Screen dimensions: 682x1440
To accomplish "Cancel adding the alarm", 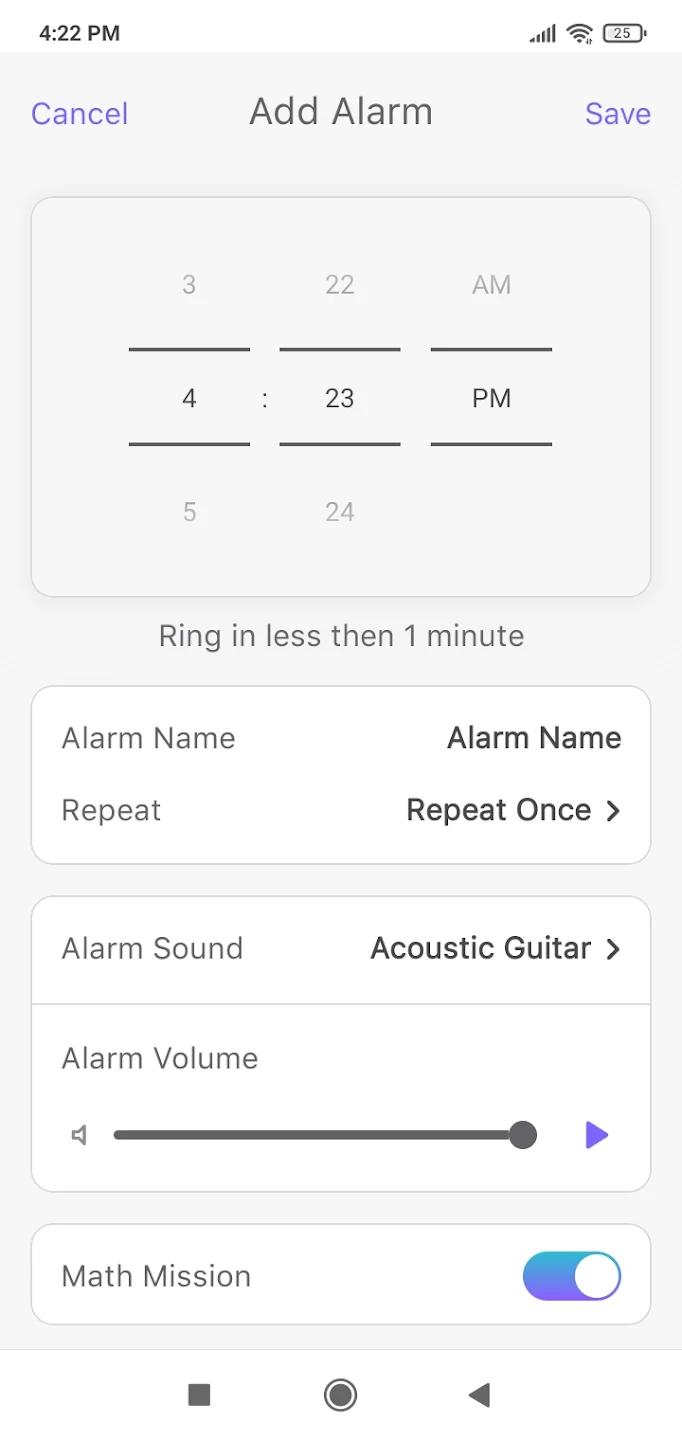I will point(79,114).
